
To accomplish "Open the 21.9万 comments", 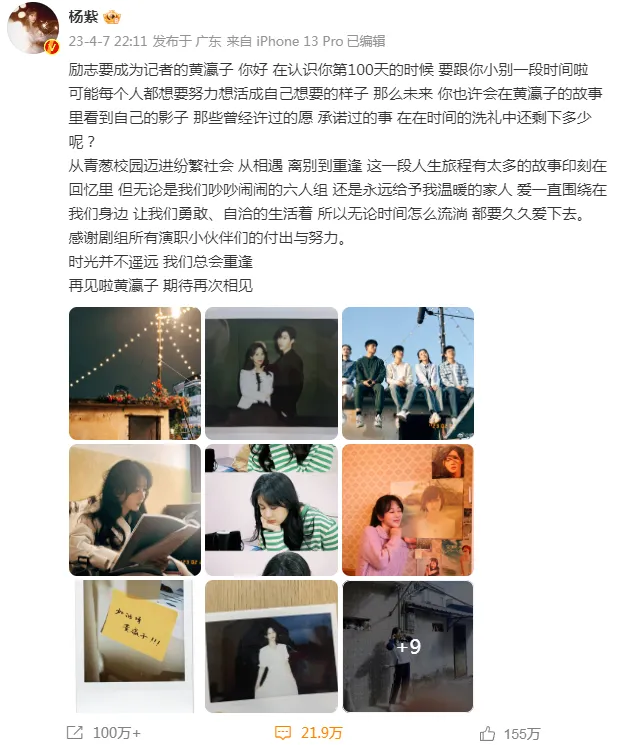I will [x=312, y=733].
